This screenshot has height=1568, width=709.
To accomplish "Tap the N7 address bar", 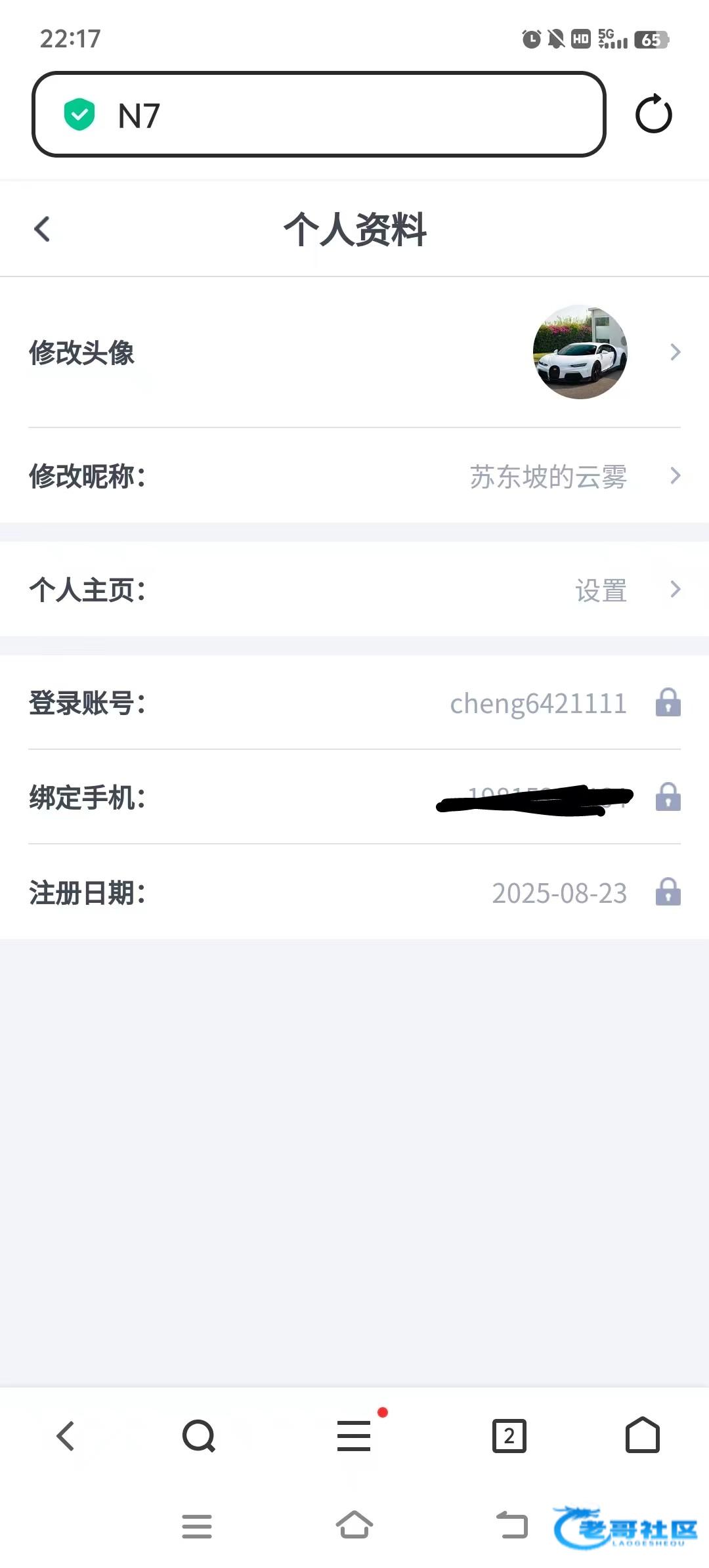I will [x=318, y=115].
